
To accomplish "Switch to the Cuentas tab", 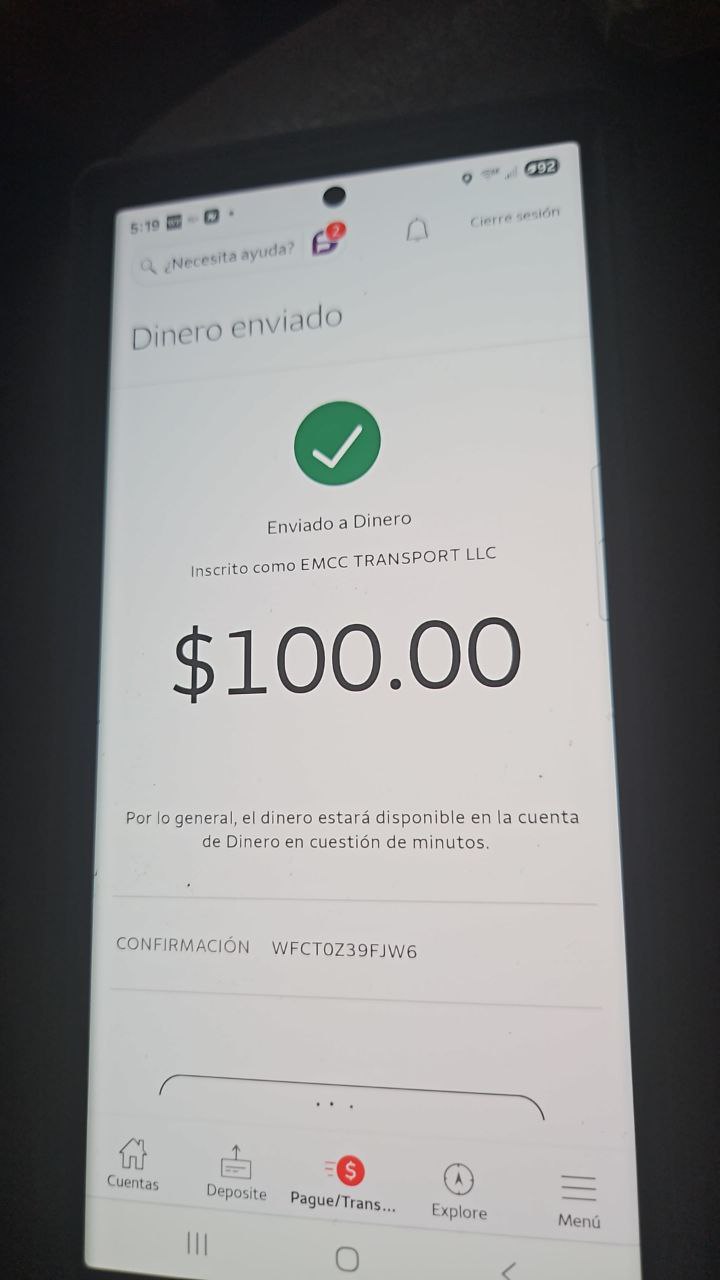I will coord(133,1166).
